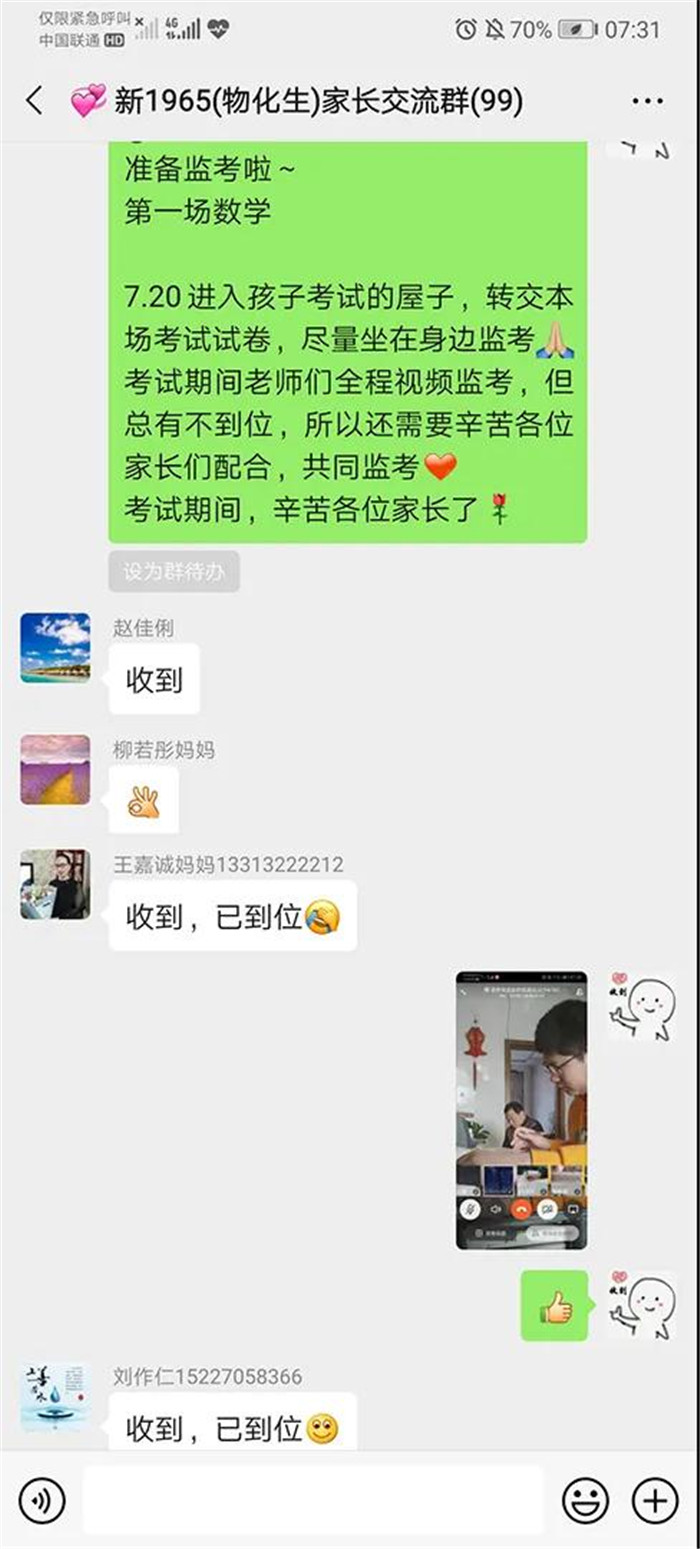Open 刘作仁's profile avatar
Image resolution: width=700 pixels, height=1549 pixels.
pos(55,1397)
